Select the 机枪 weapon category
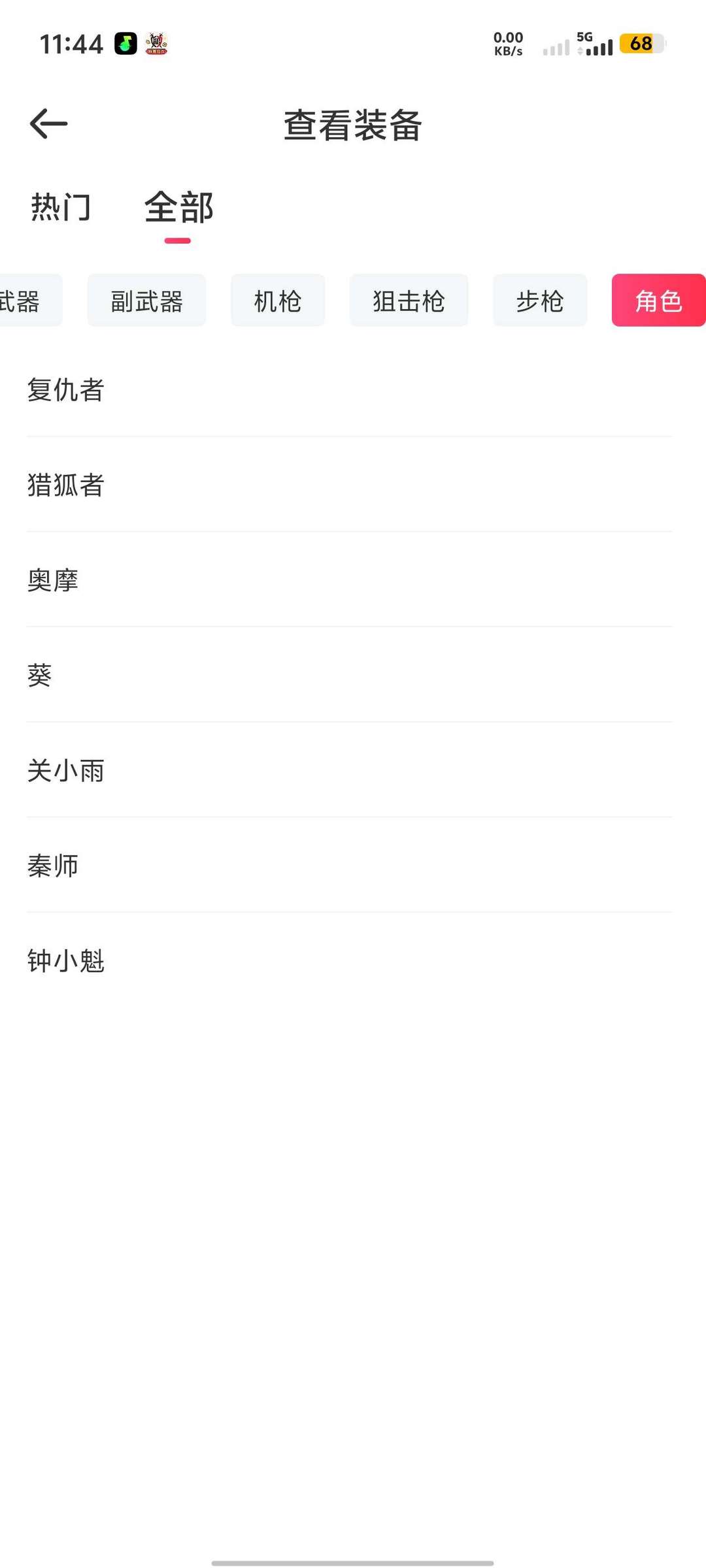This screenshot has height=1568, width=706. tap(277, 301)
